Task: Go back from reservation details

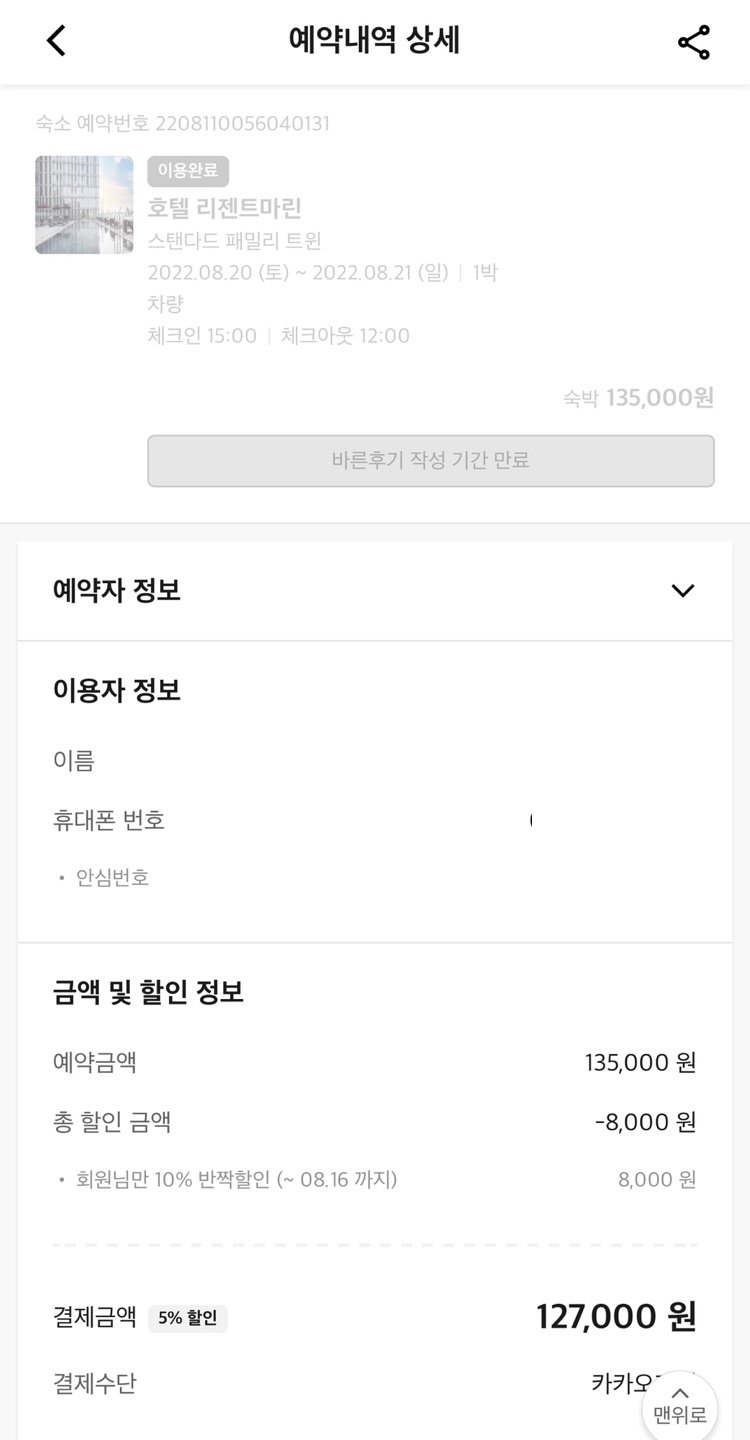Action: [x=56, y=41]
